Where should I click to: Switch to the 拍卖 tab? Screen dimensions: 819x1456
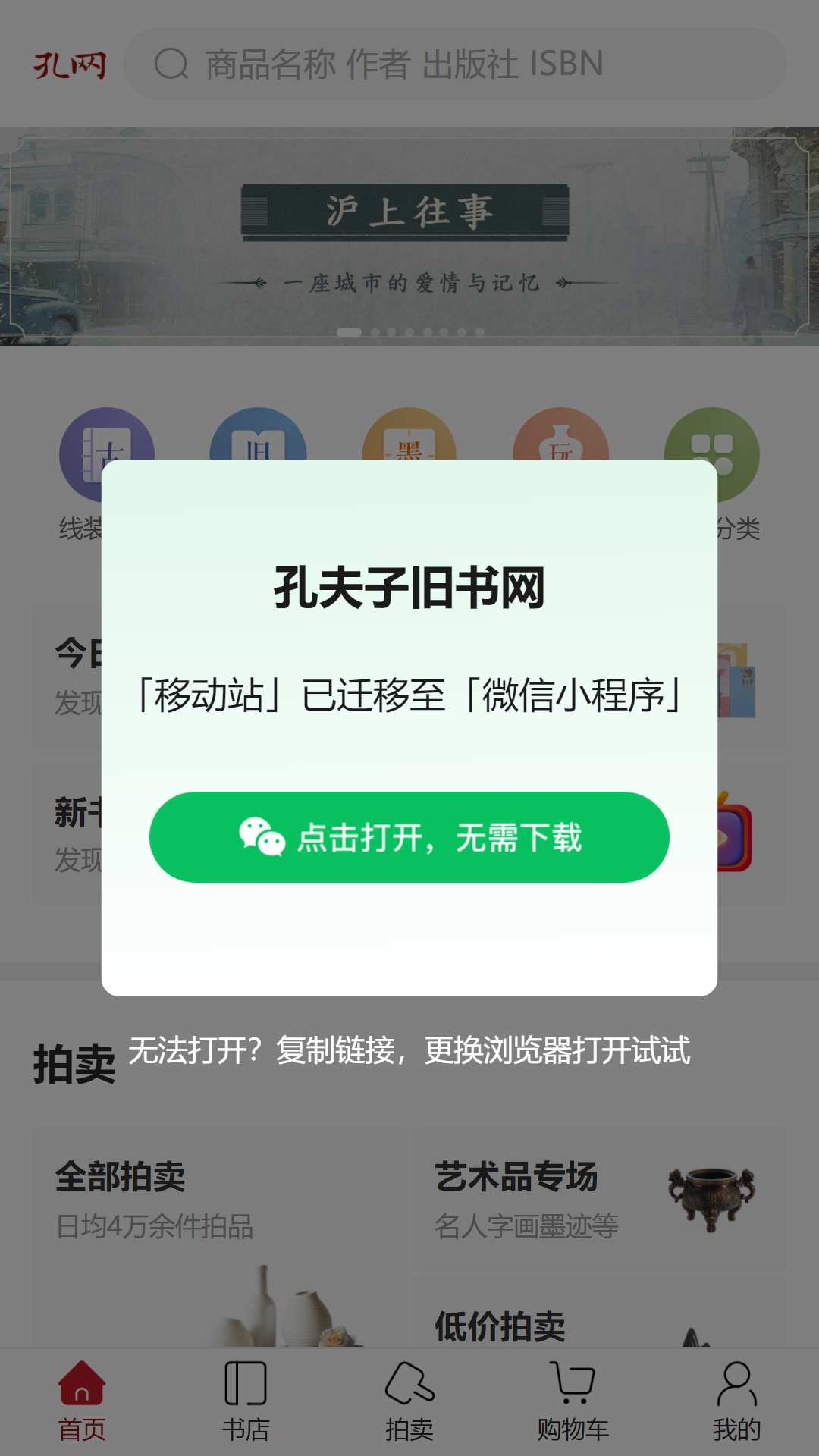coord(409,1401)
